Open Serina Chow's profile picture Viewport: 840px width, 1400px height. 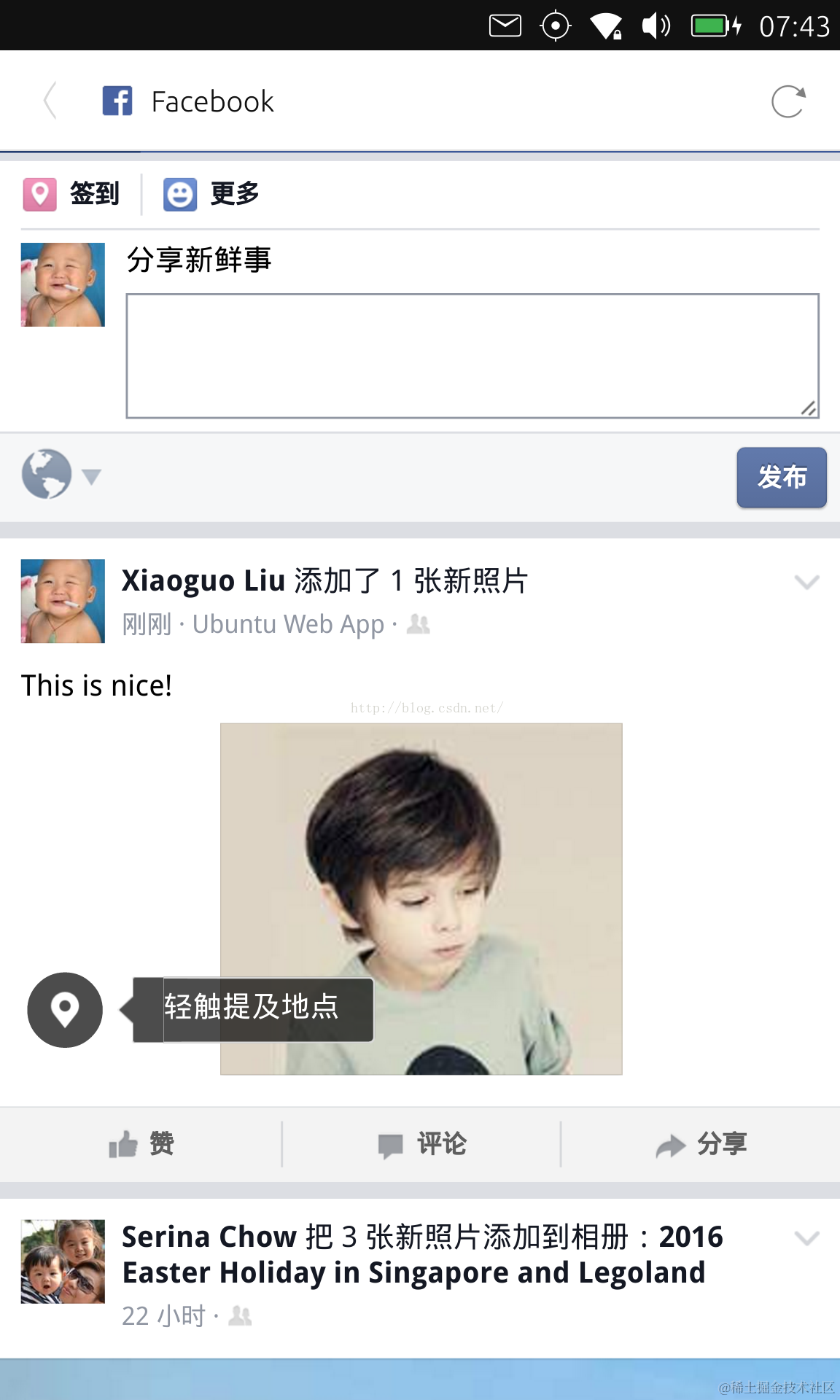click(x=63, y=1261)
